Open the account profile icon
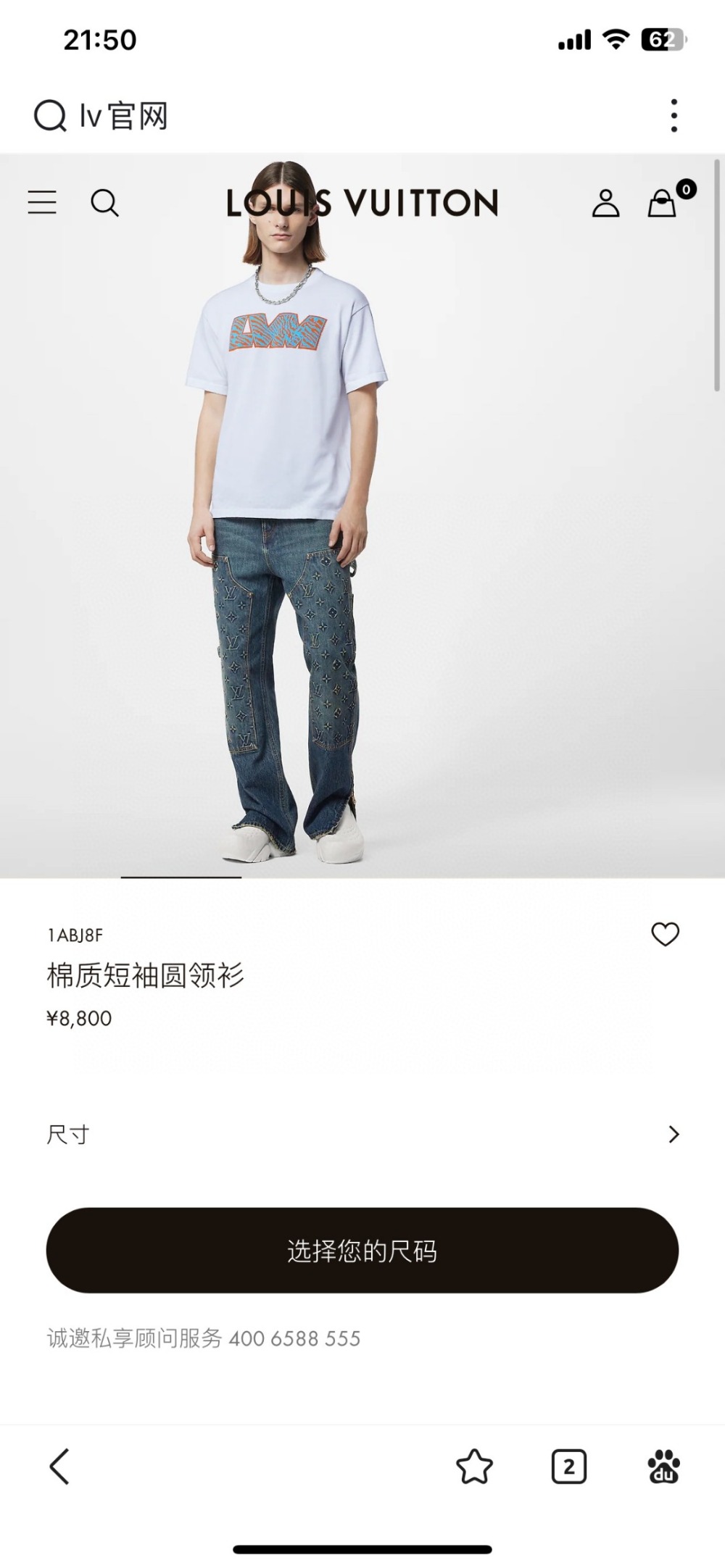This screenshot has width=725, height=1568. [x=605, y=203]
